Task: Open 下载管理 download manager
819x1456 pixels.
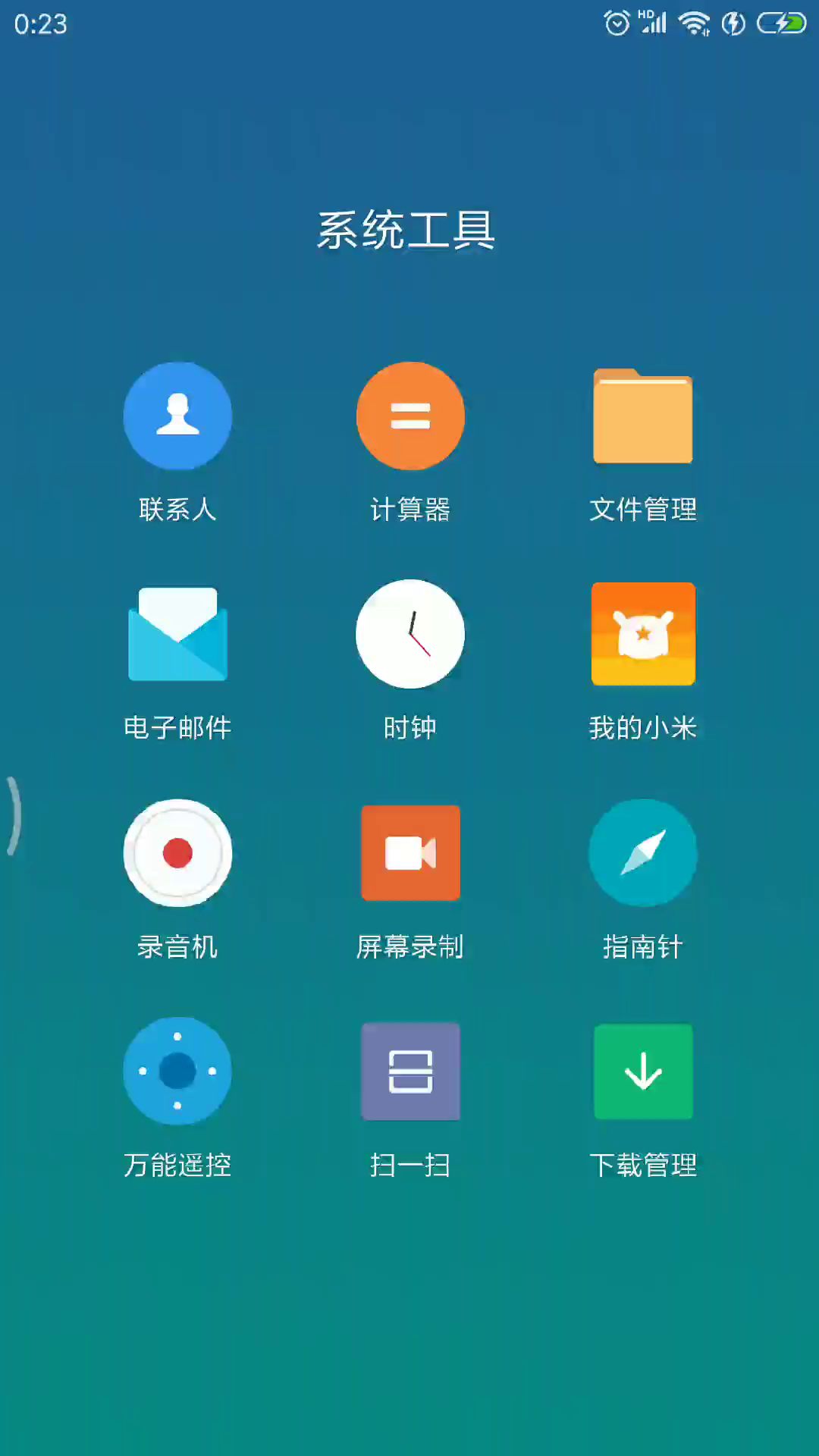Action: coord(642,1071)
